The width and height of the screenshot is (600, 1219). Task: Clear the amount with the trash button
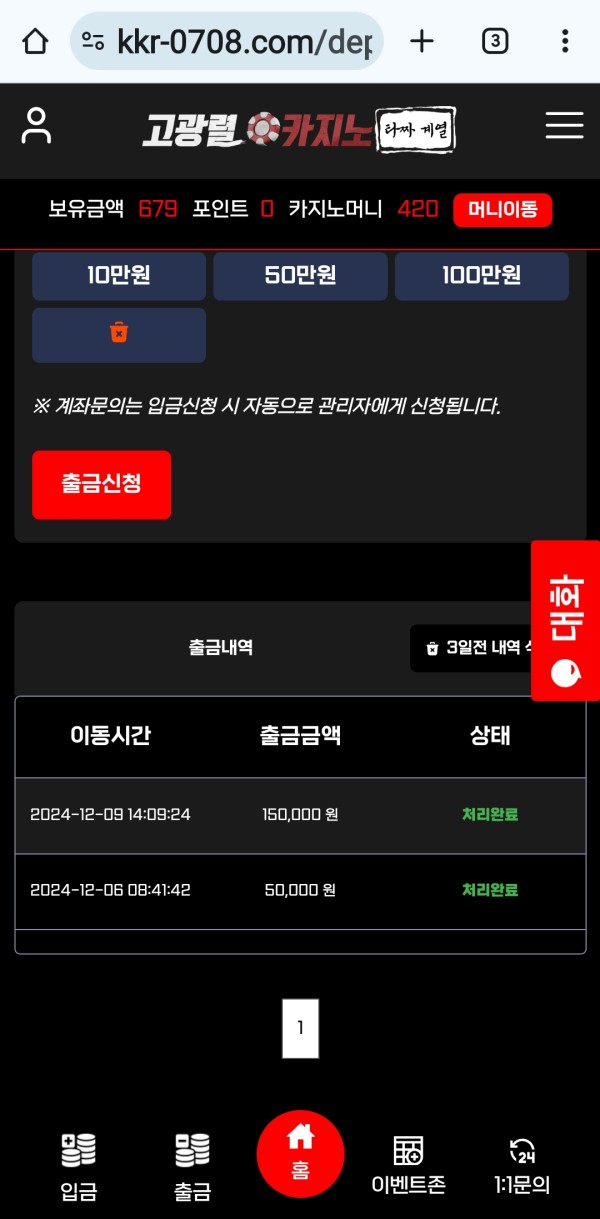119,334
